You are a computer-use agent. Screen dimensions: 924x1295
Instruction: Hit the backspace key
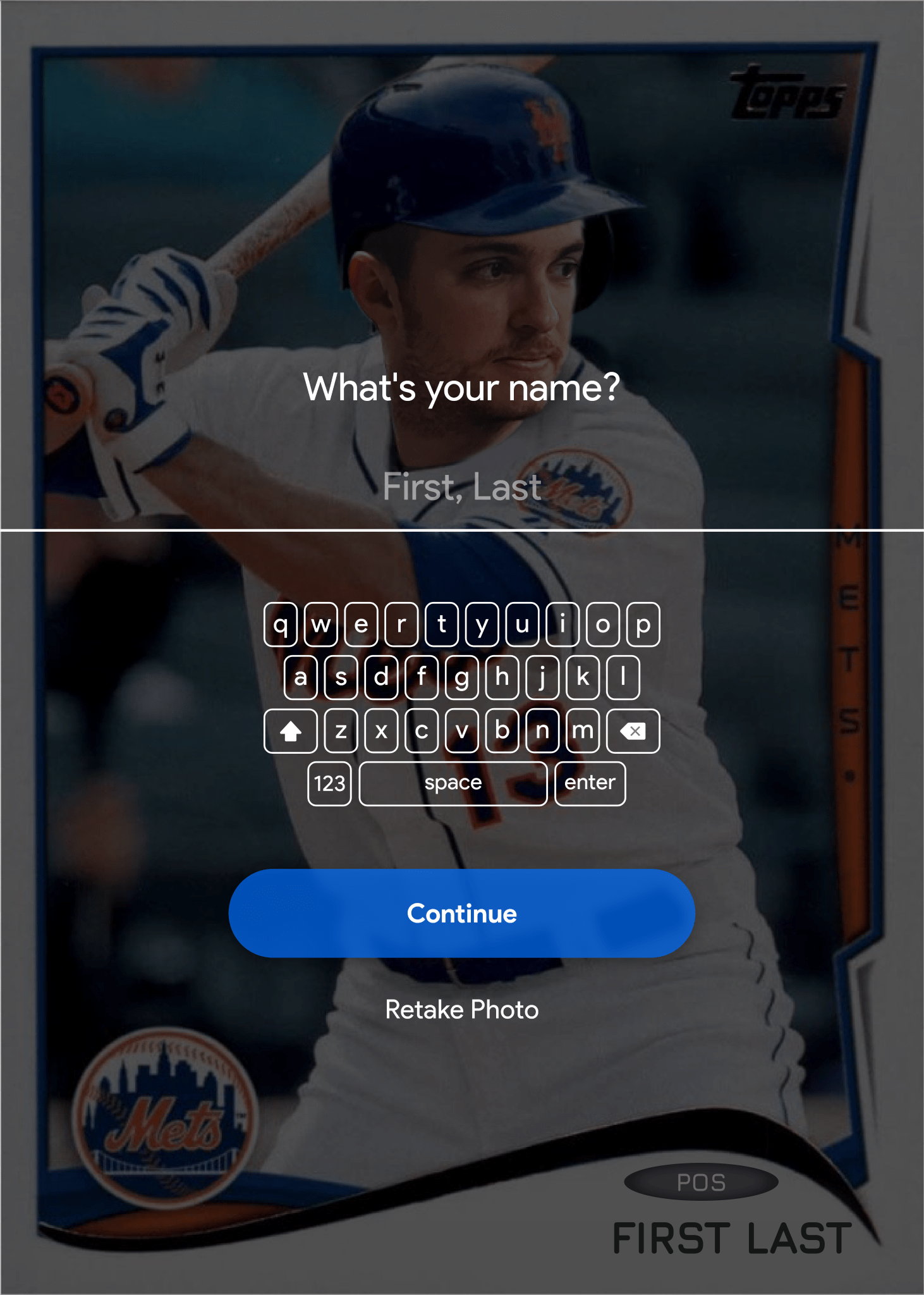(x=633, y=731)
